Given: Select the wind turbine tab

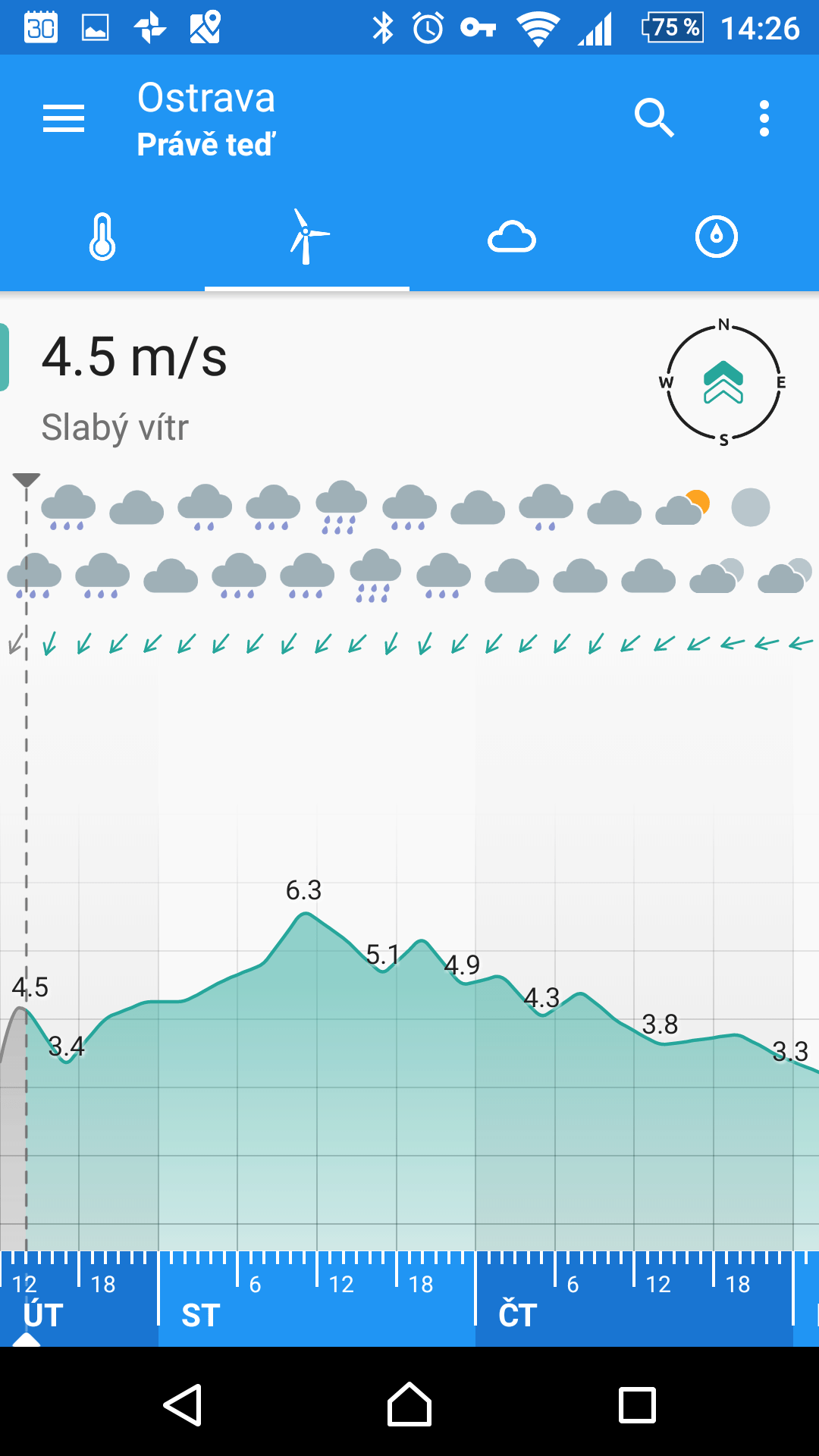Looking at the screenshot, I should [307, 237].
